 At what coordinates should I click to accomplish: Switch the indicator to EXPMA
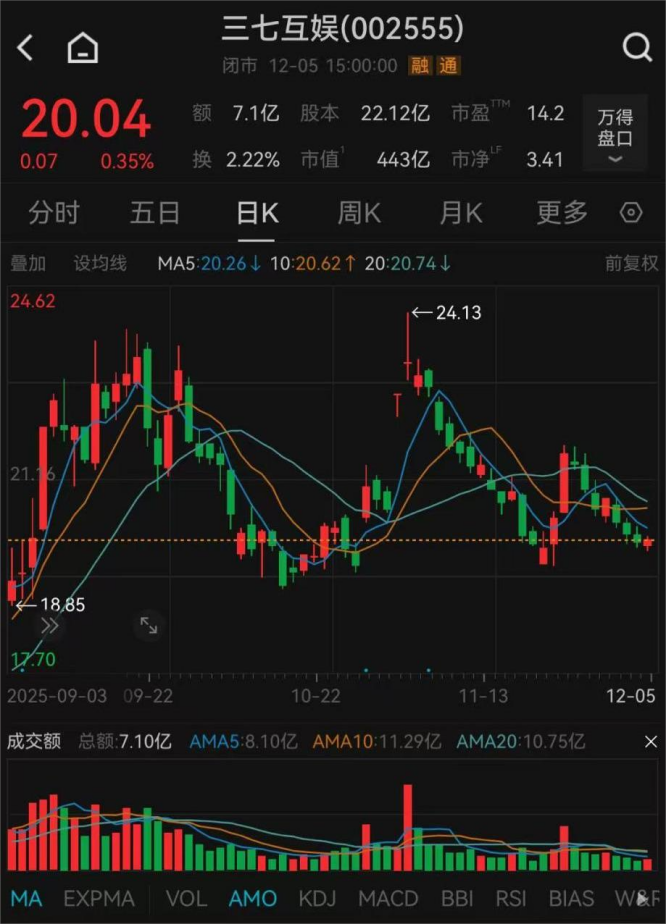[98, 898]
